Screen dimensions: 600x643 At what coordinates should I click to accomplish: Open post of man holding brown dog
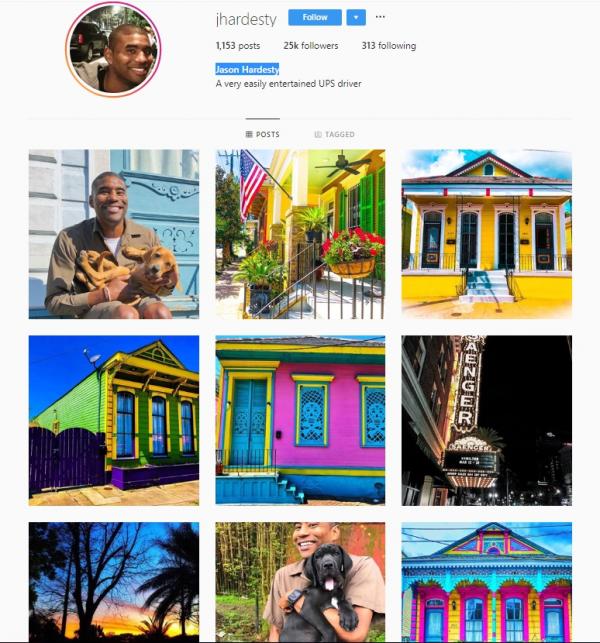pos(113,234)
